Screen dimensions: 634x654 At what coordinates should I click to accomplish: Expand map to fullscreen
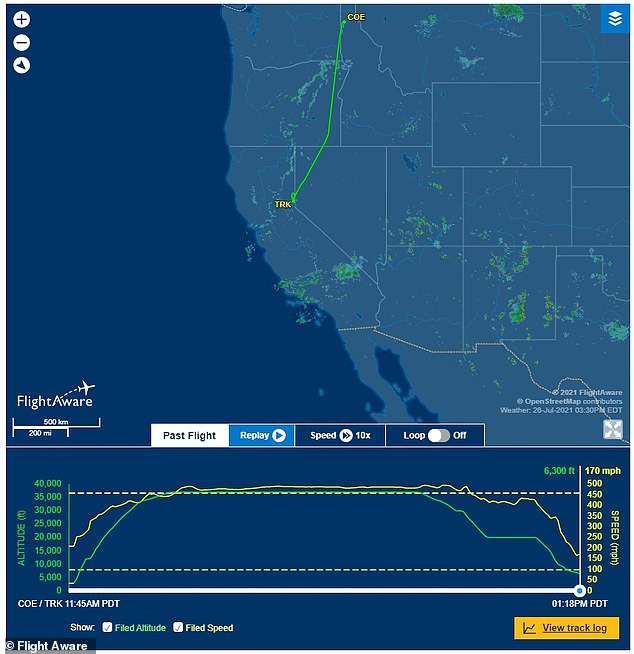point(613,430)
